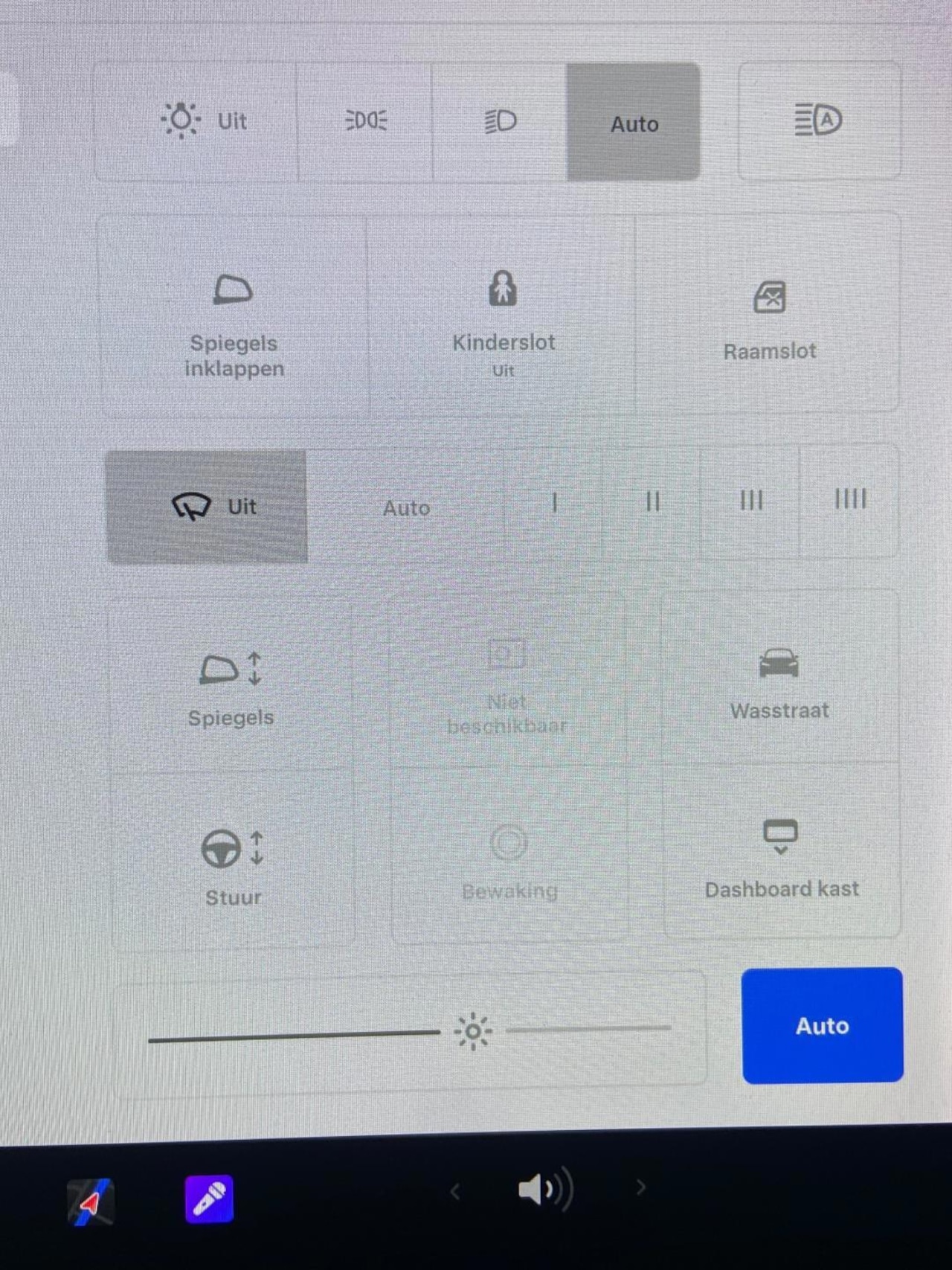Open Stuur steering wheel adjustment

point(233,863)
